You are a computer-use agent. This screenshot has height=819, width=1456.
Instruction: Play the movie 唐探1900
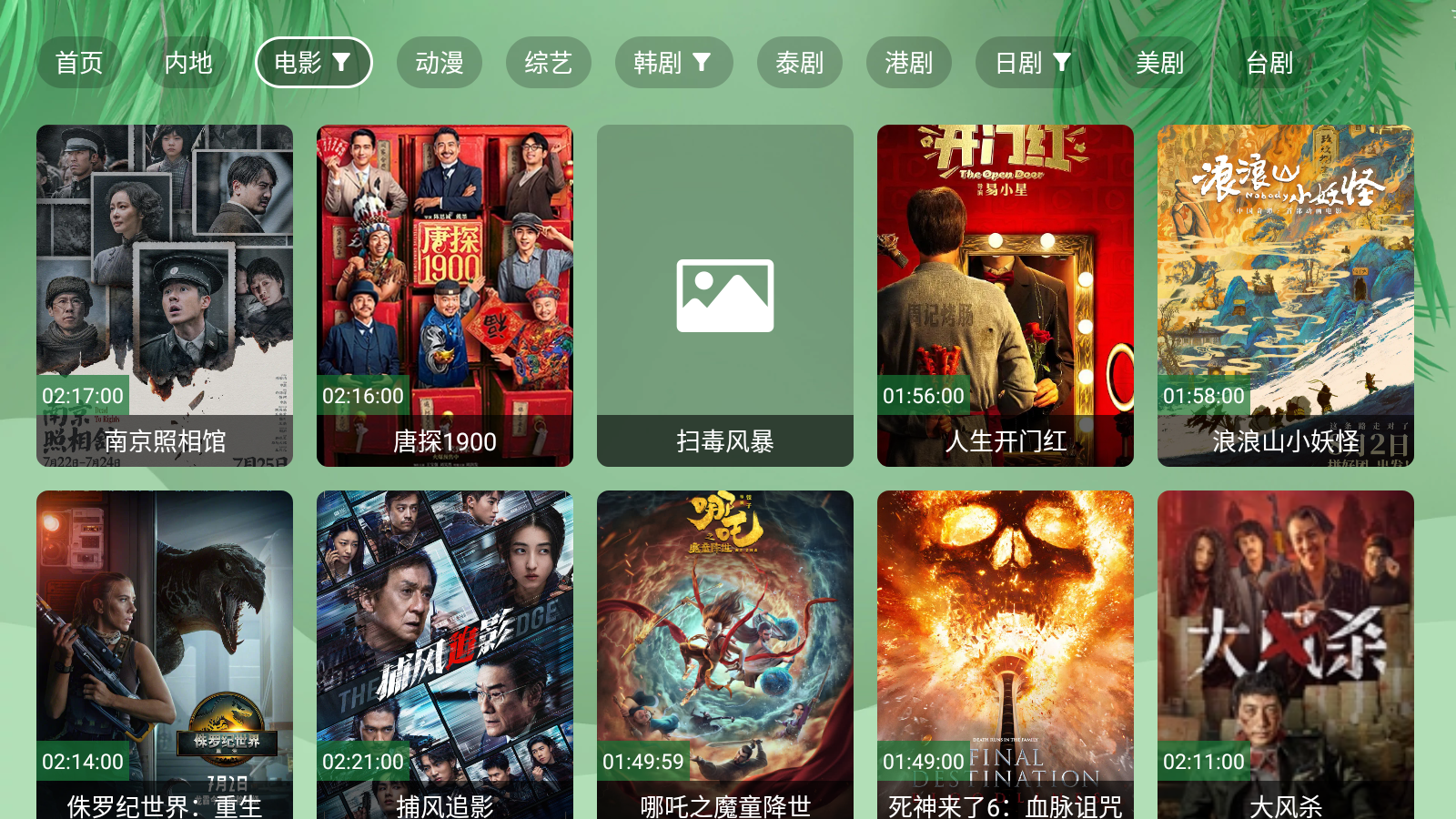[x=445, y=295]
